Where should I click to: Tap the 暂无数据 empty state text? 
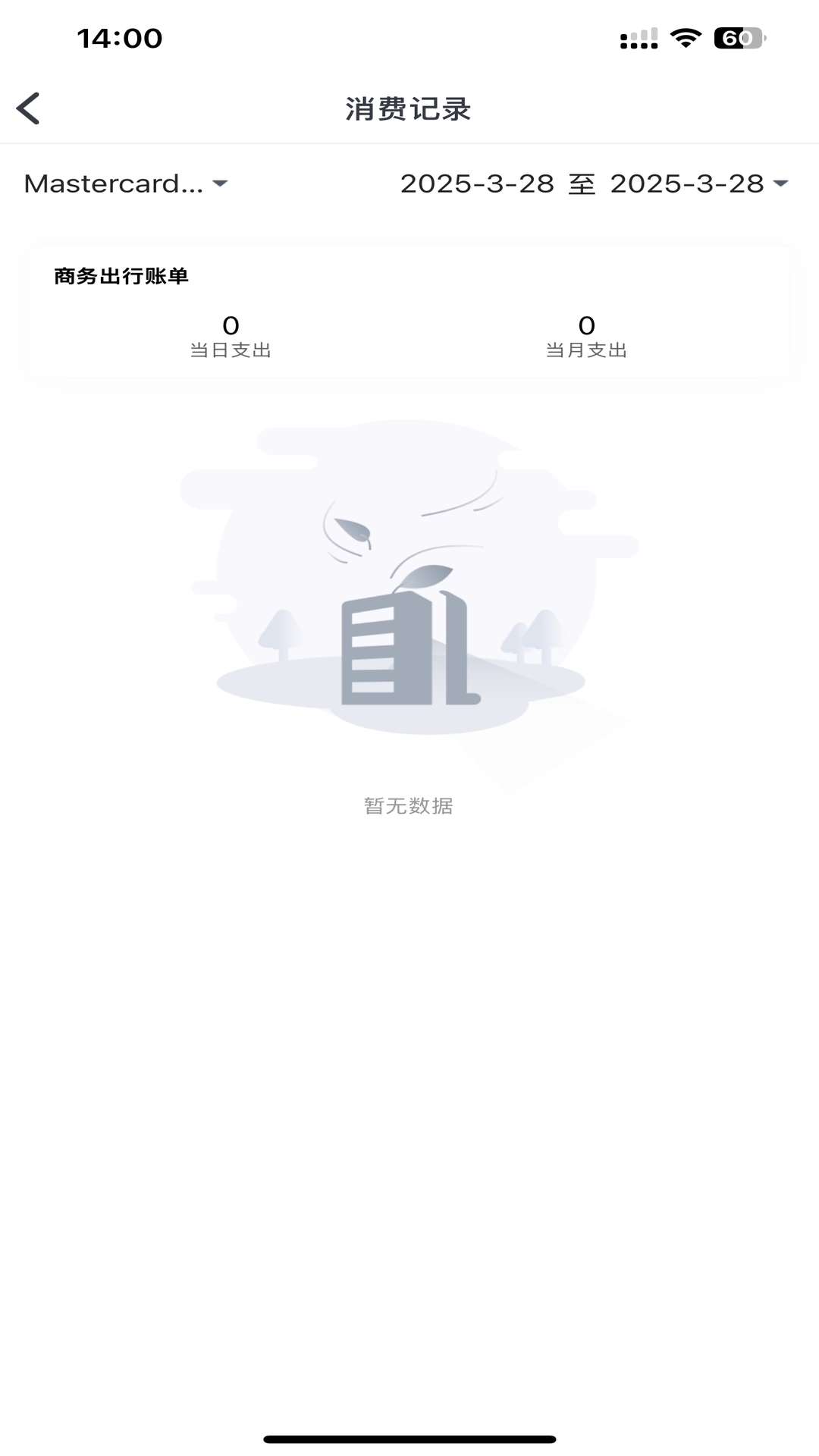[408, 807]
